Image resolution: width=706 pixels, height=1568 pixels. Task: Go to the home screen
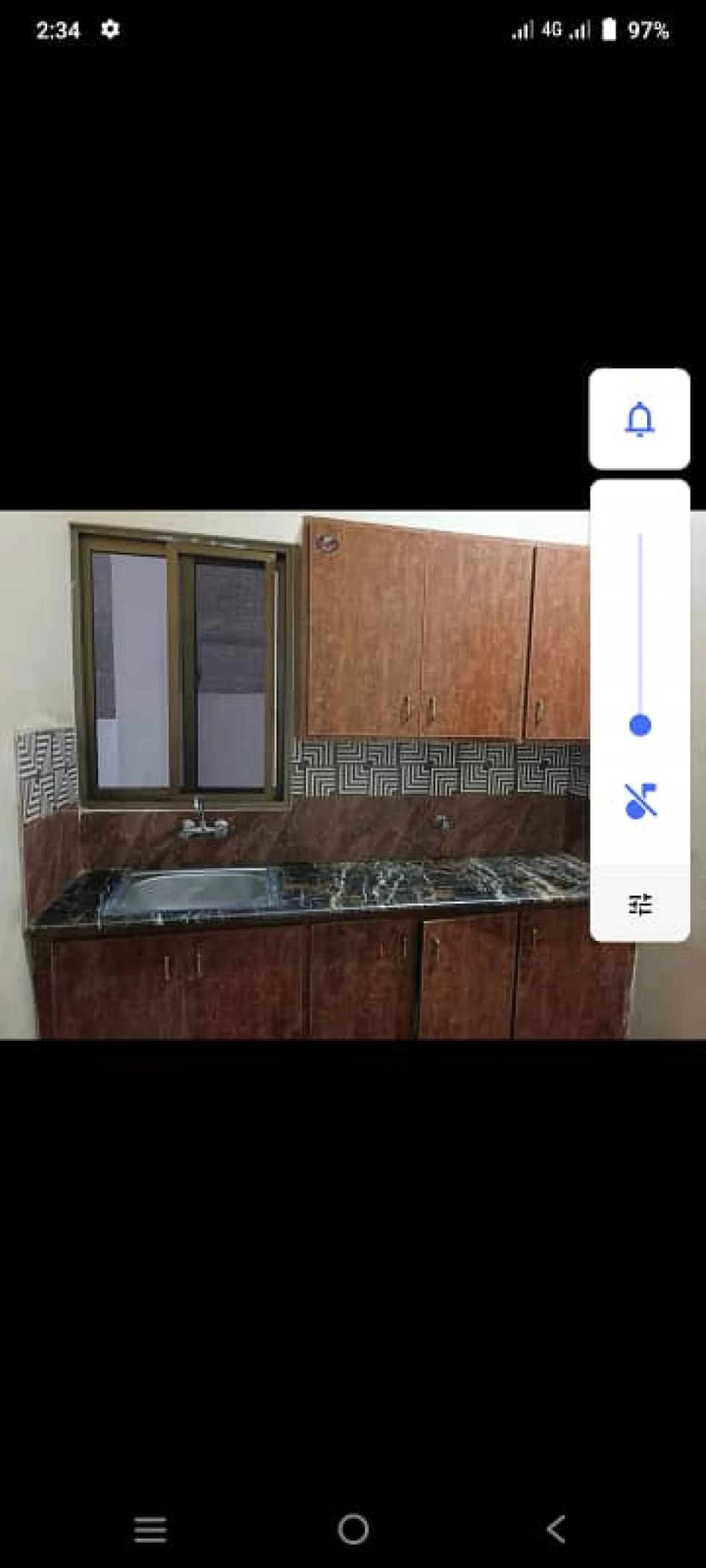coord(353,1530)
